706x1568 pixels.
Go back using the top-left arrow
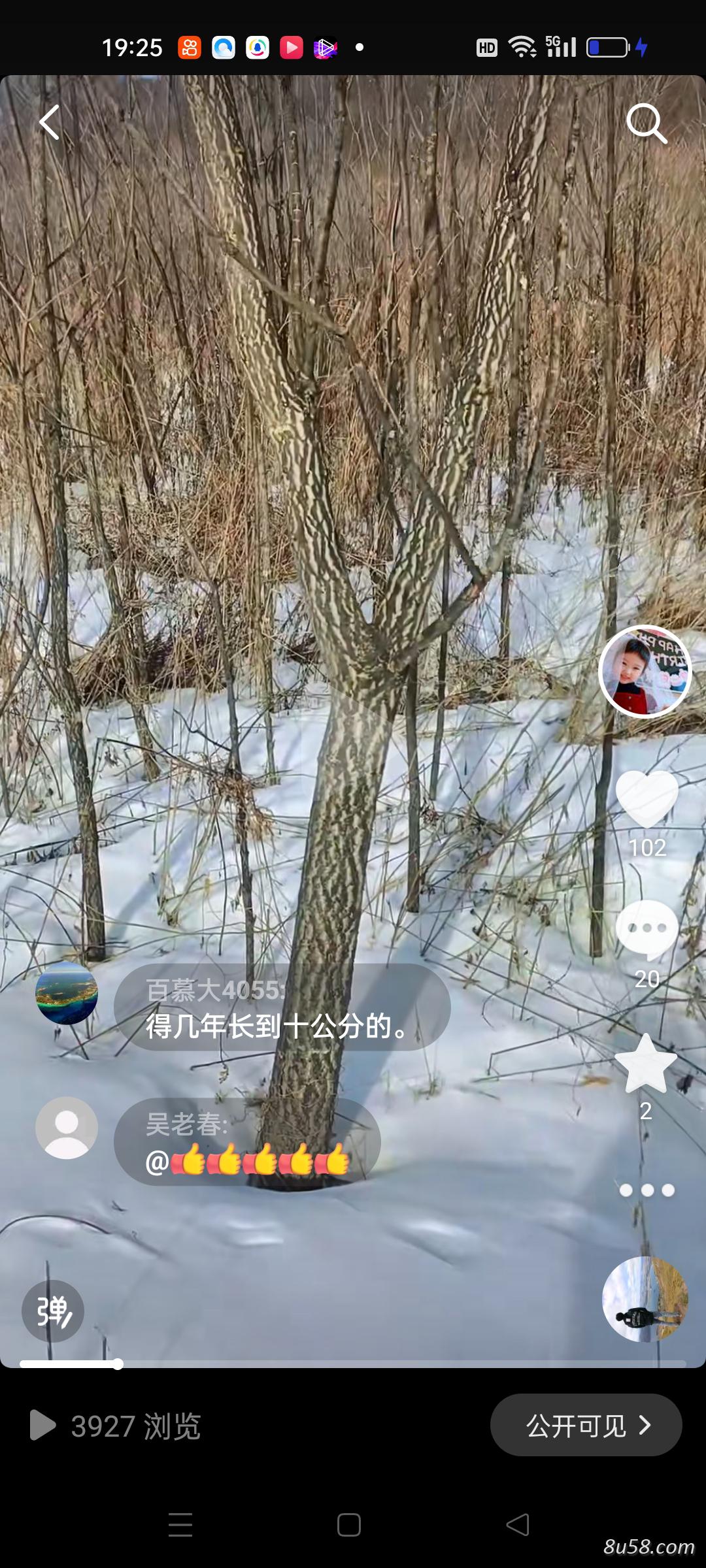click(x=50, y=122)
